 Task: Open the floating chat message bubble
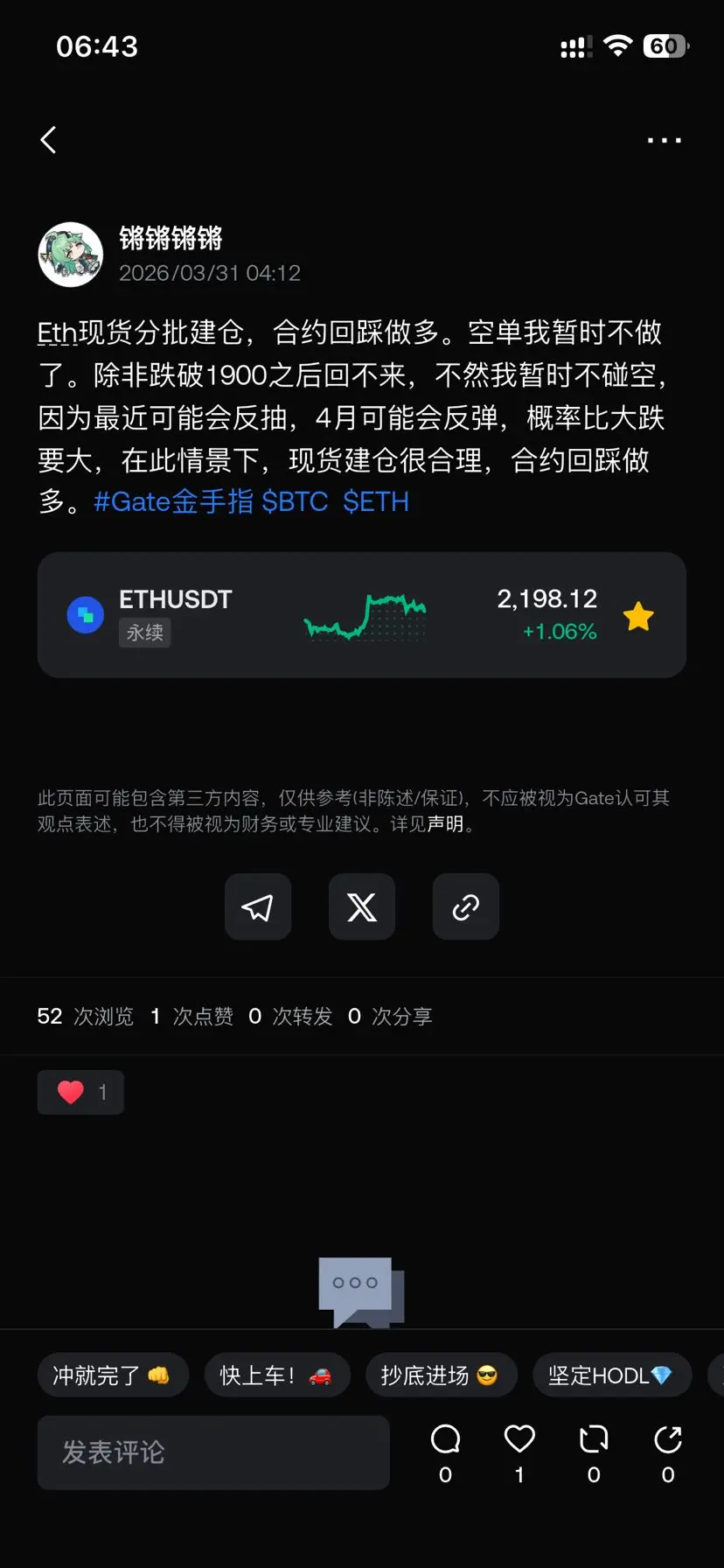pyautogui.click(x=359, y=1288)
